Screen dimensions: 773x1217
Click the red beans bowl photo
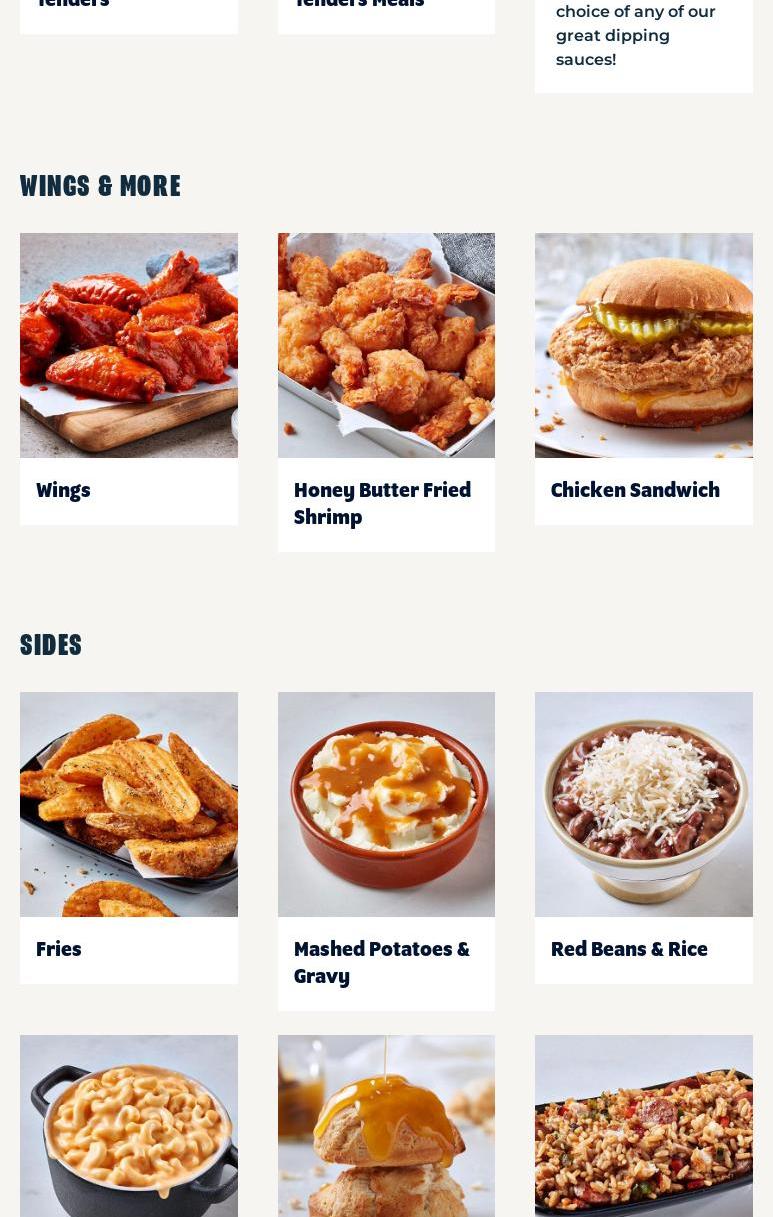643,804
